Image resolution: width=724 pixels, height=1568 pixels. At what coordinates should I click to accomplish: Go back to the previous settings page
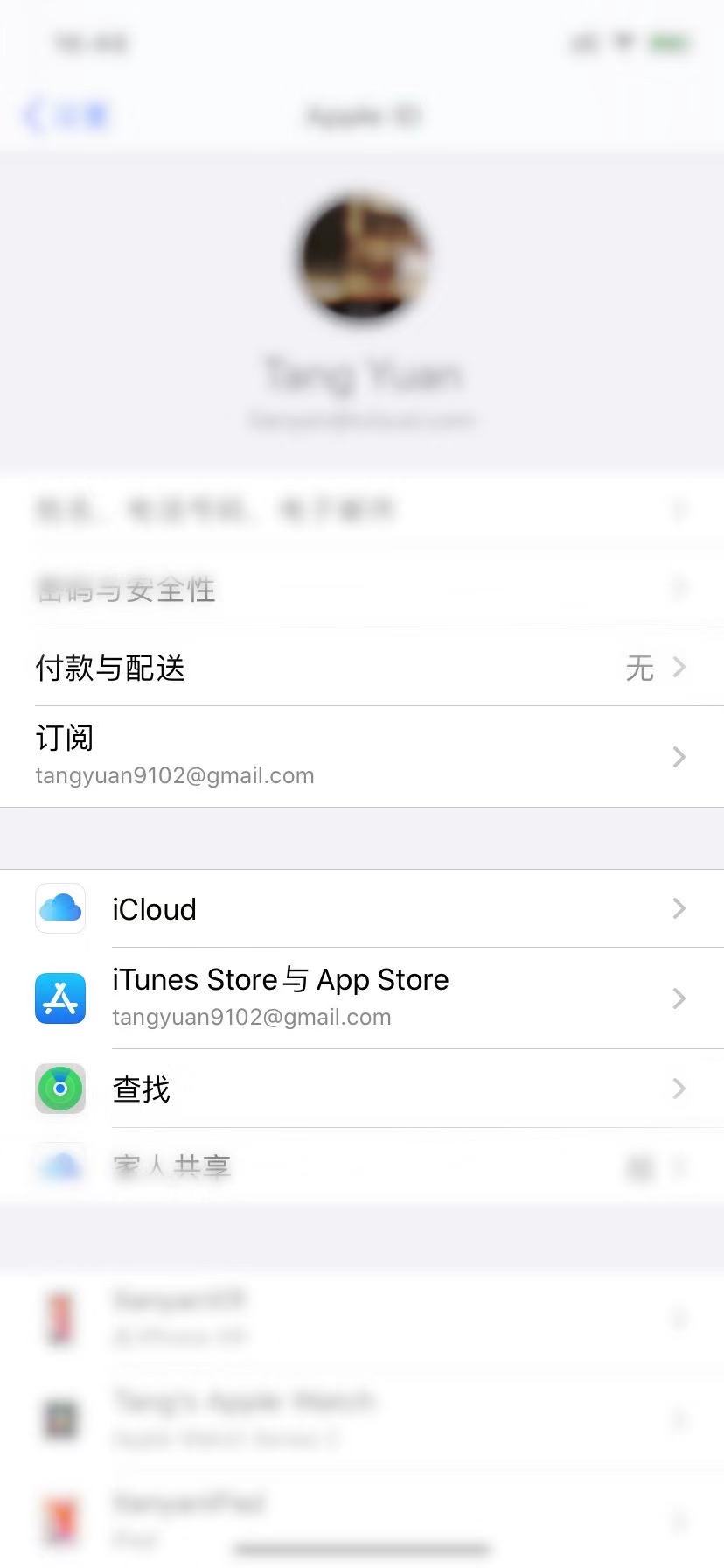[65, 115]
